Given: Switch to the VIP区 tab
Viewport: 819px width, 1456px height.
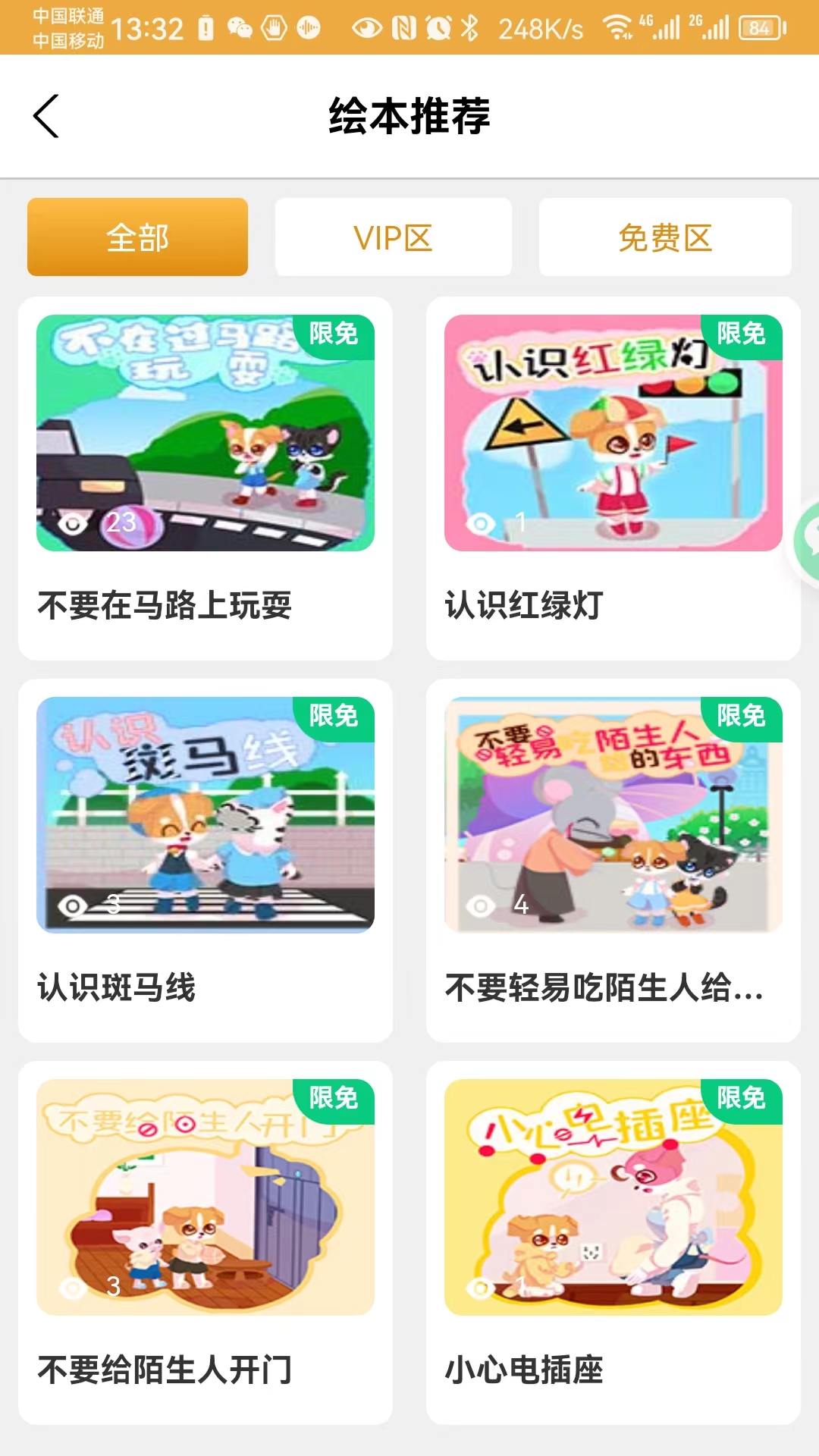Looking at the screenshot, I should pos(394,237).
